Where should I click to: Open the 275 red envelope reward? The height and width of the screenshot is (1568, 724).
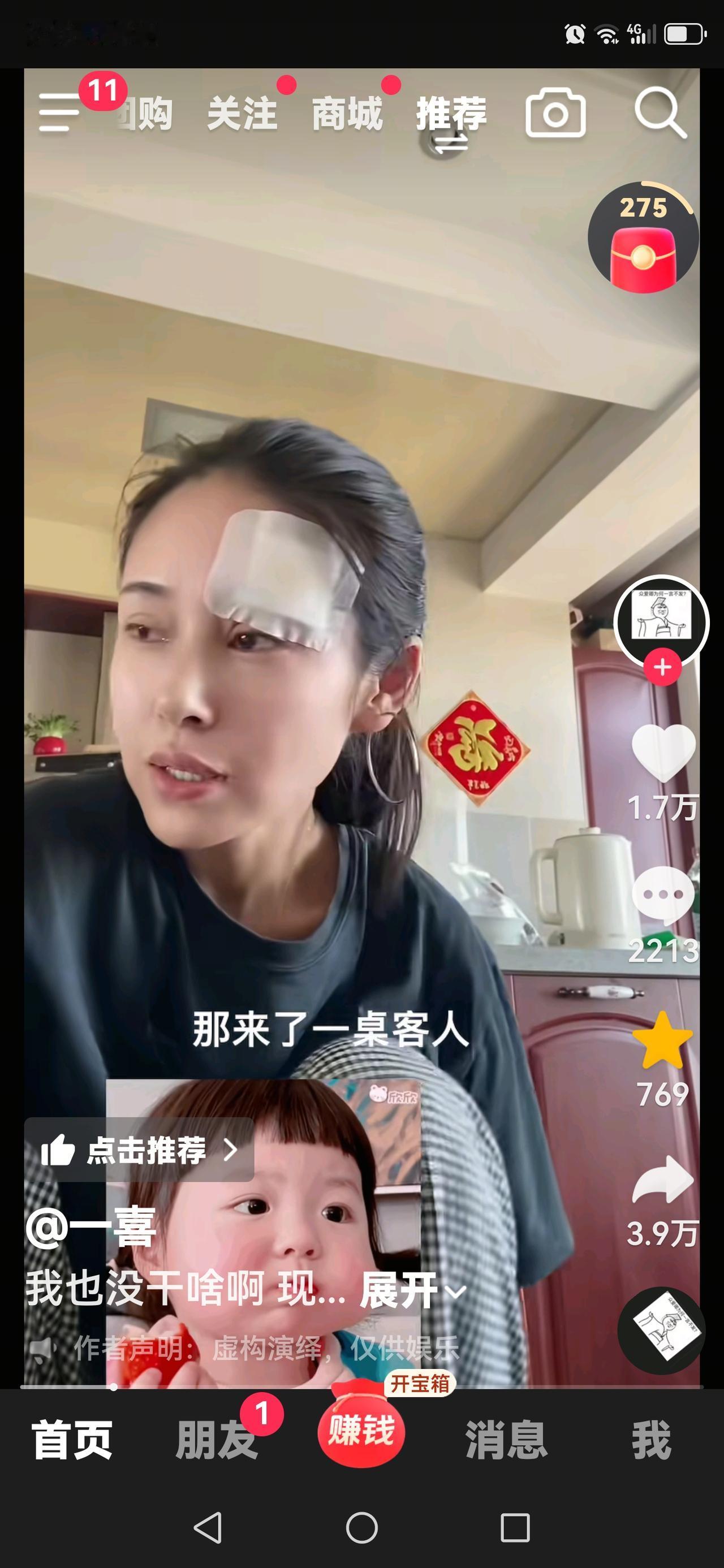point(643,239)
